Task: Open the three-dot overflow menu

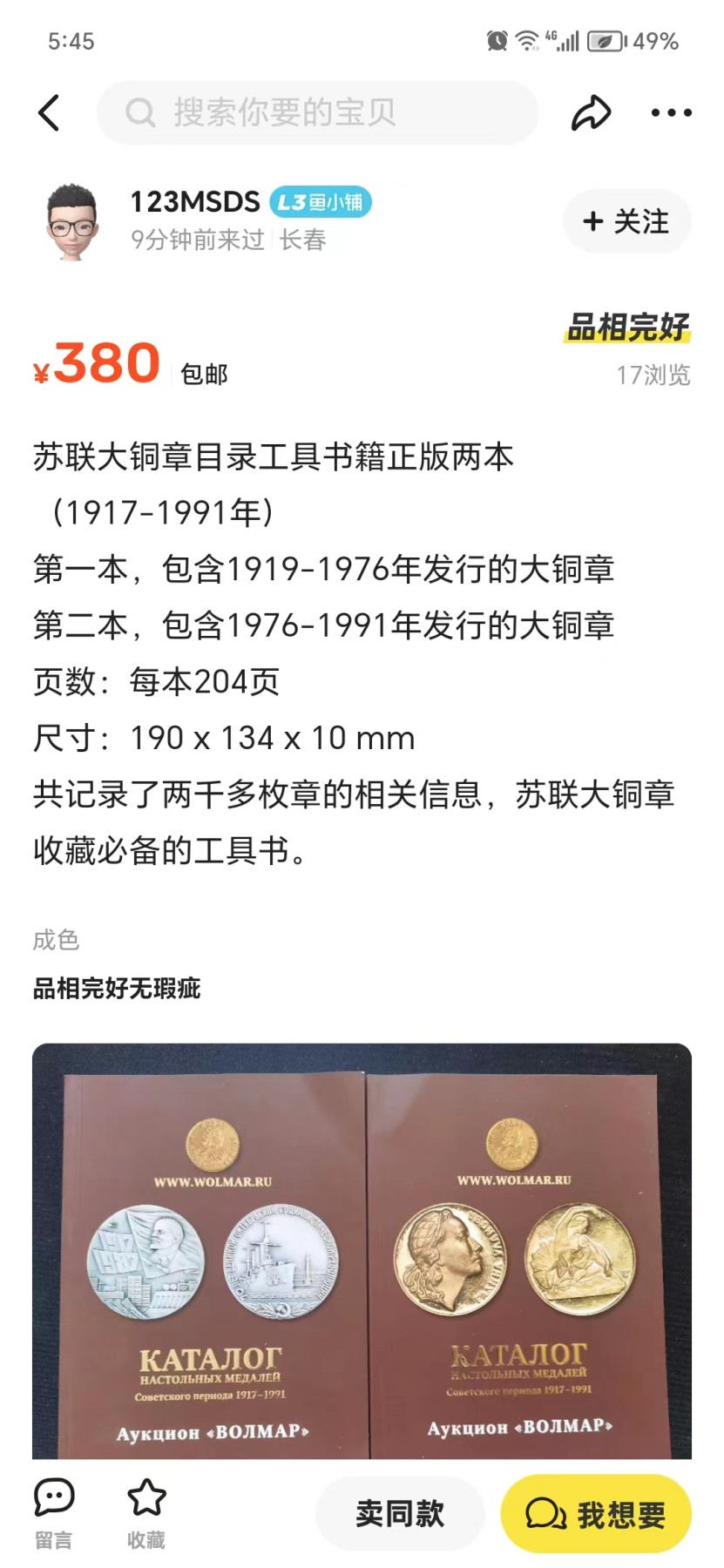Action: (671, 113)
